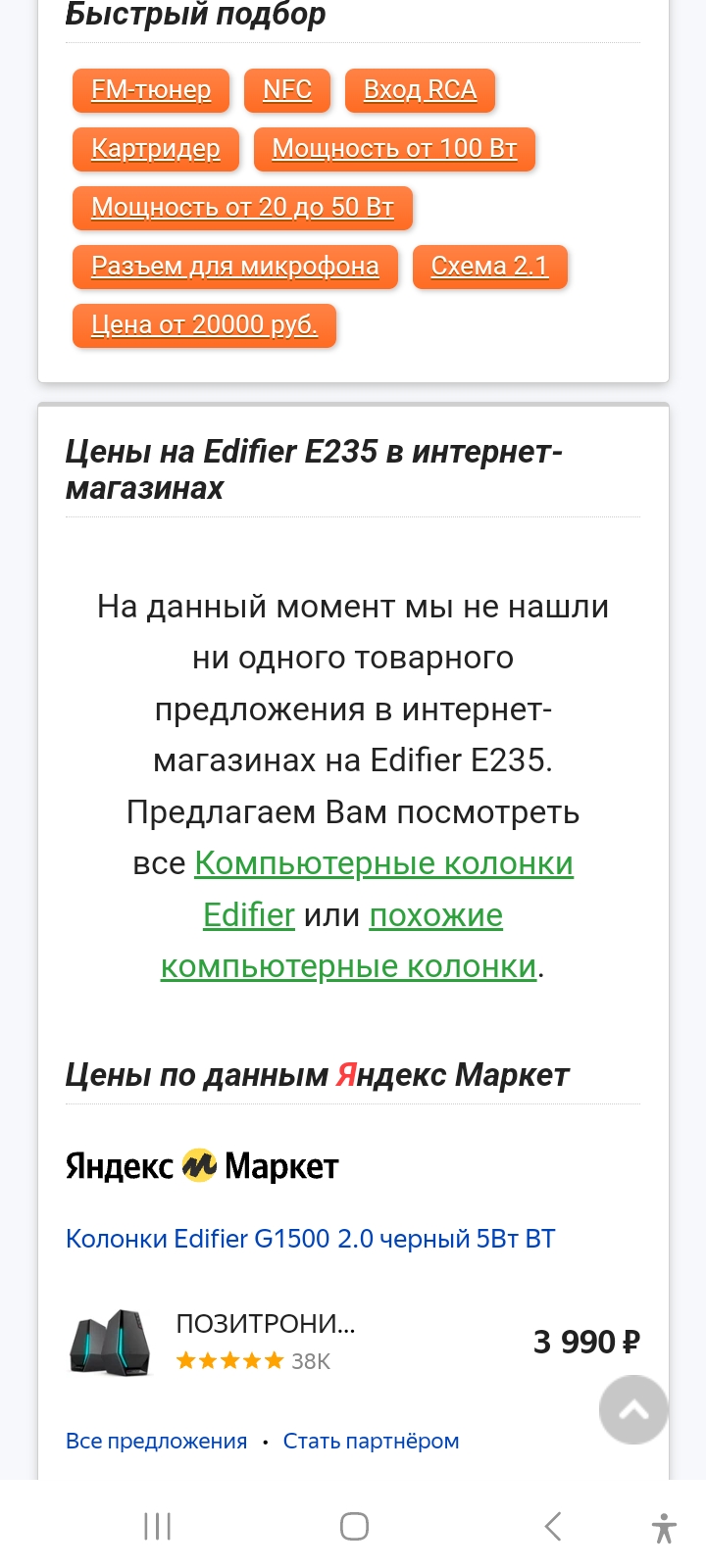Open похожие компьютерные колонки link
This screenshot has height=1568, width=706.
pos(435,915)
